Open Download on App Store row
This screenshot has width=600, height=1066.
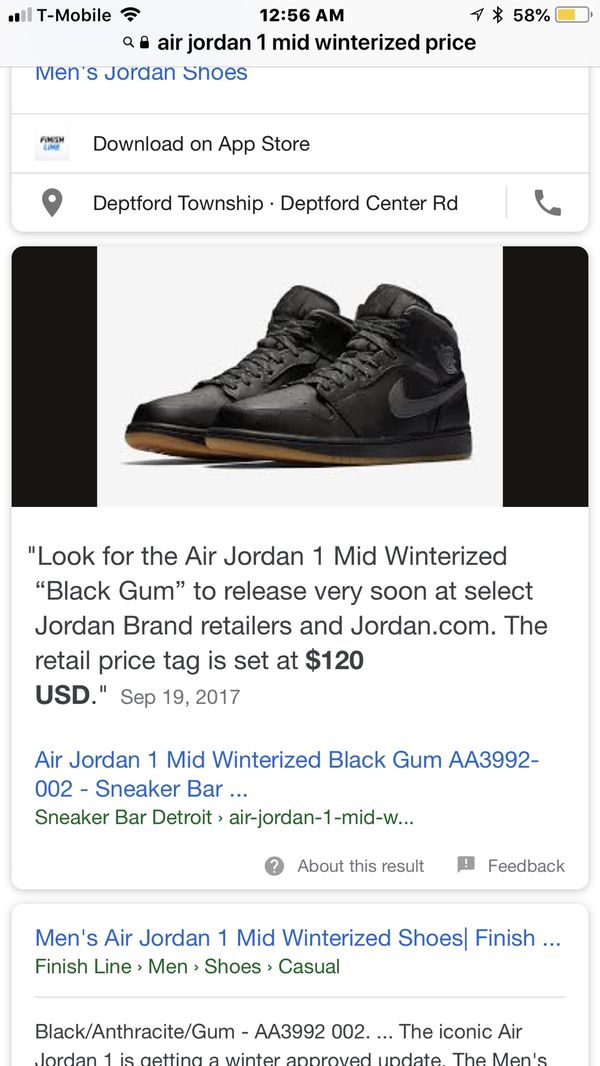pyautogui.click(x=300, y=143)
